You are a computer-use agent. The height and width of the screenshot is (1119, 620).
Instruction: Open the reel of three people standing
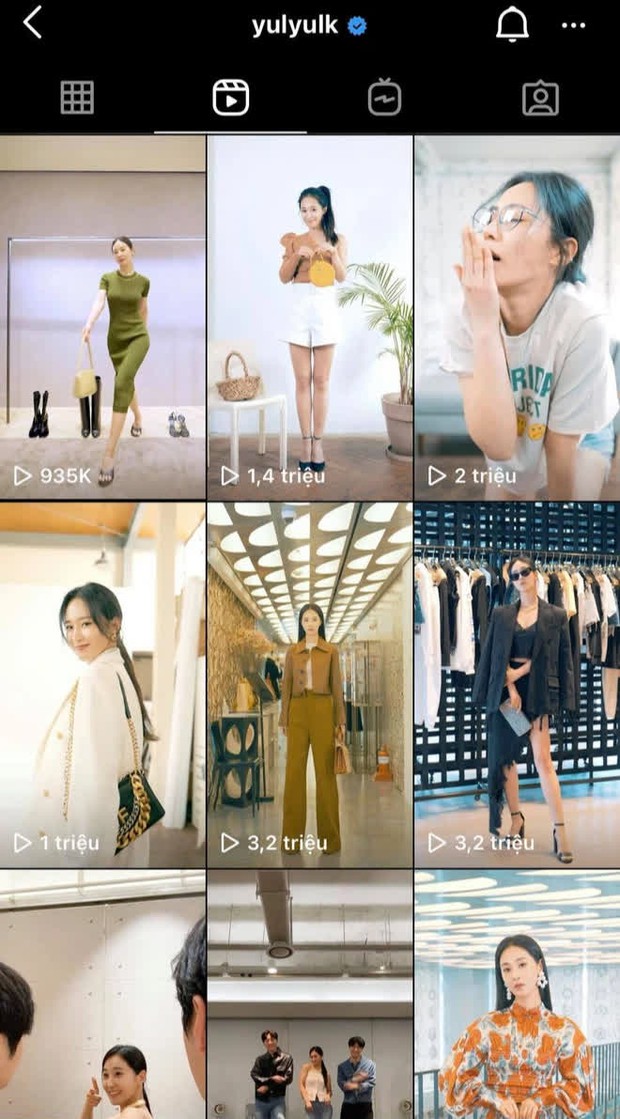[x=310, y=995]
